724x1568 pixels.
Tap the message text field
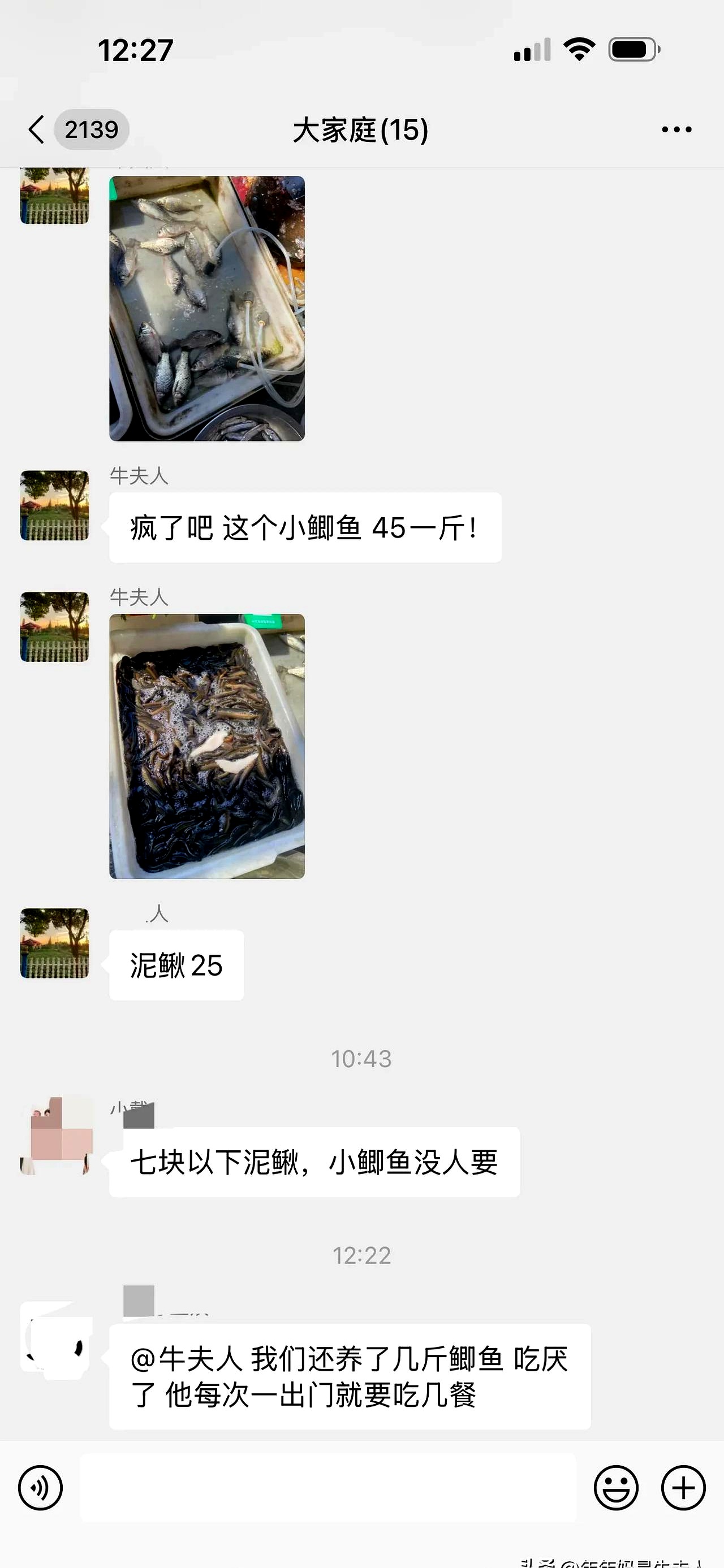[328, 1488]
